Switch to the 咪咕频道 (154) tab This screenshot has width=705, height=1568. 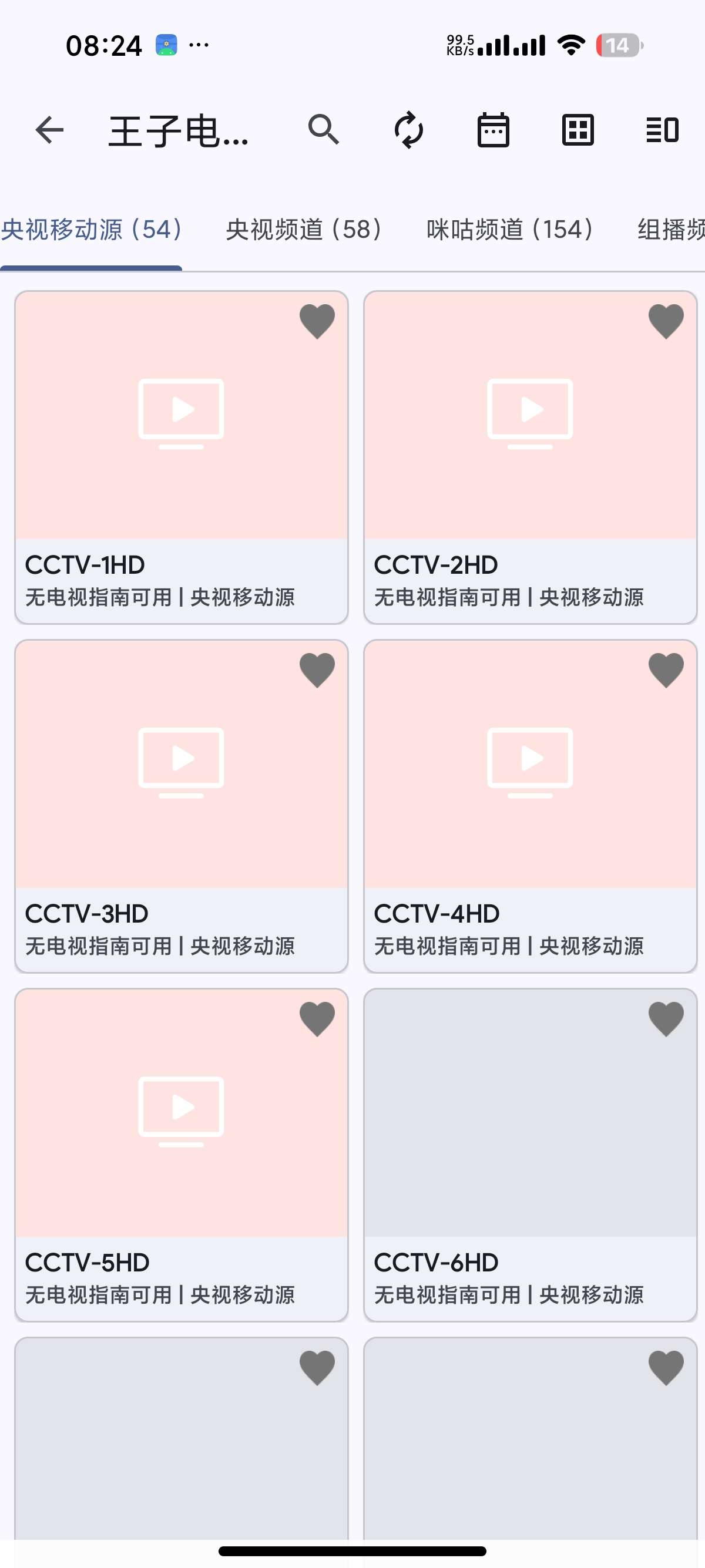(x=511, y=230)
